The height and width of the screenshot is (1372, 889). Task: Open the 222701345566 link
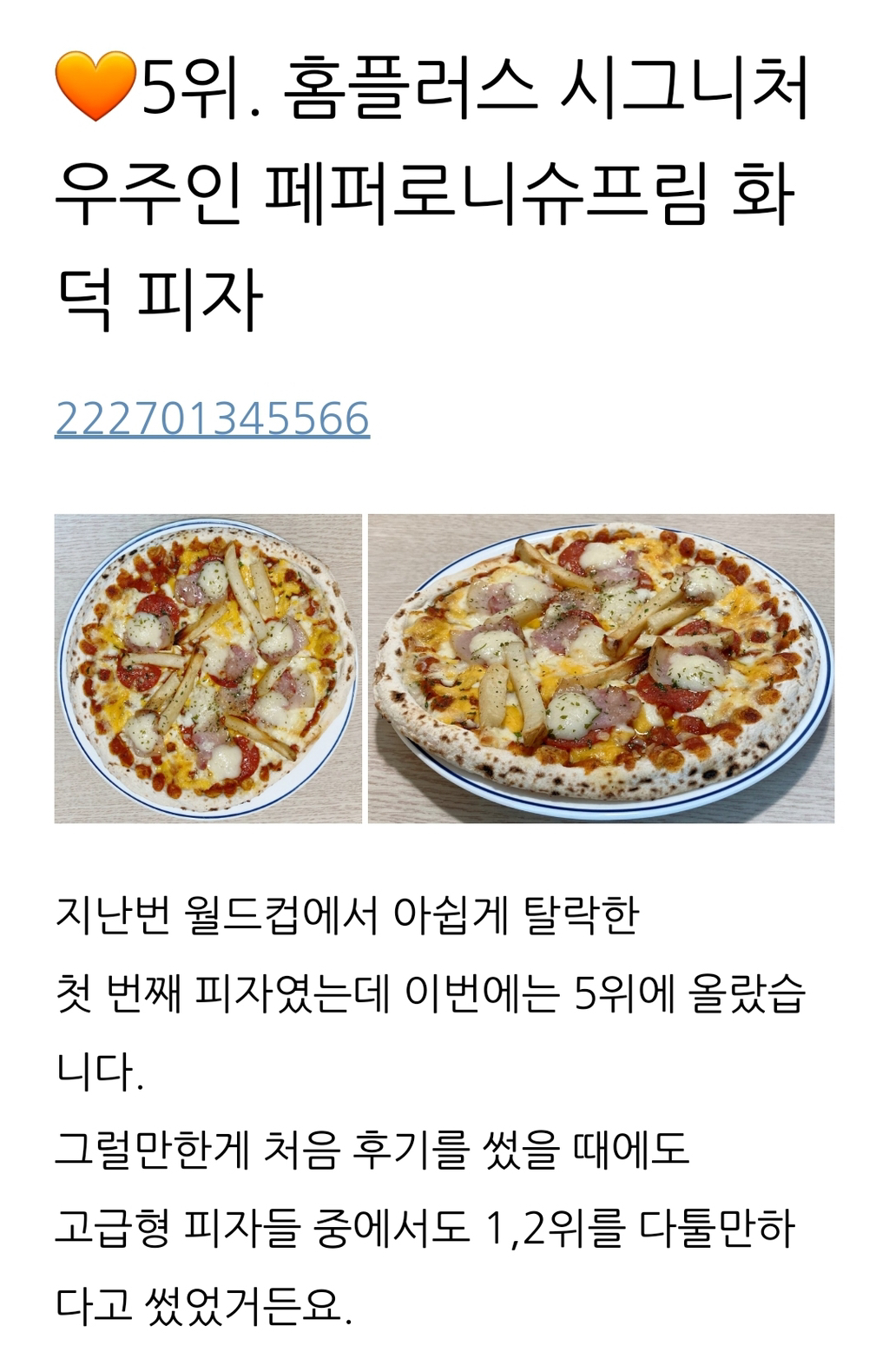tap(212, 419)
